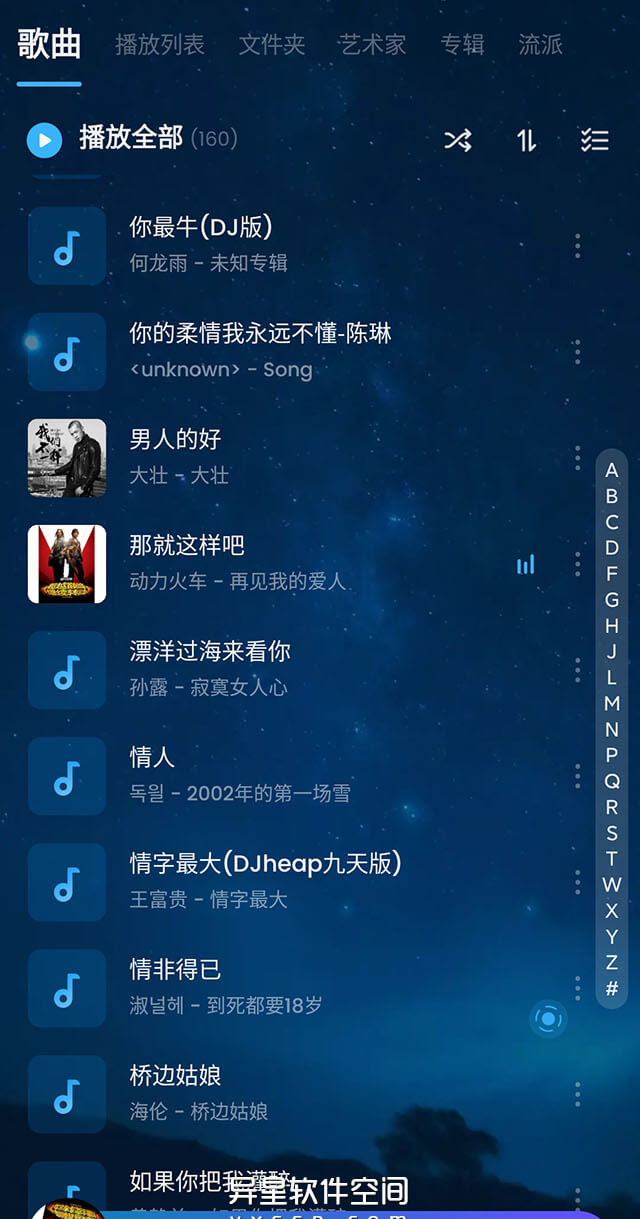Image resolution: width=640 pixels, height=1219 pixels.
Task: Play the song 情非得已
Action: tap(175, 970)
